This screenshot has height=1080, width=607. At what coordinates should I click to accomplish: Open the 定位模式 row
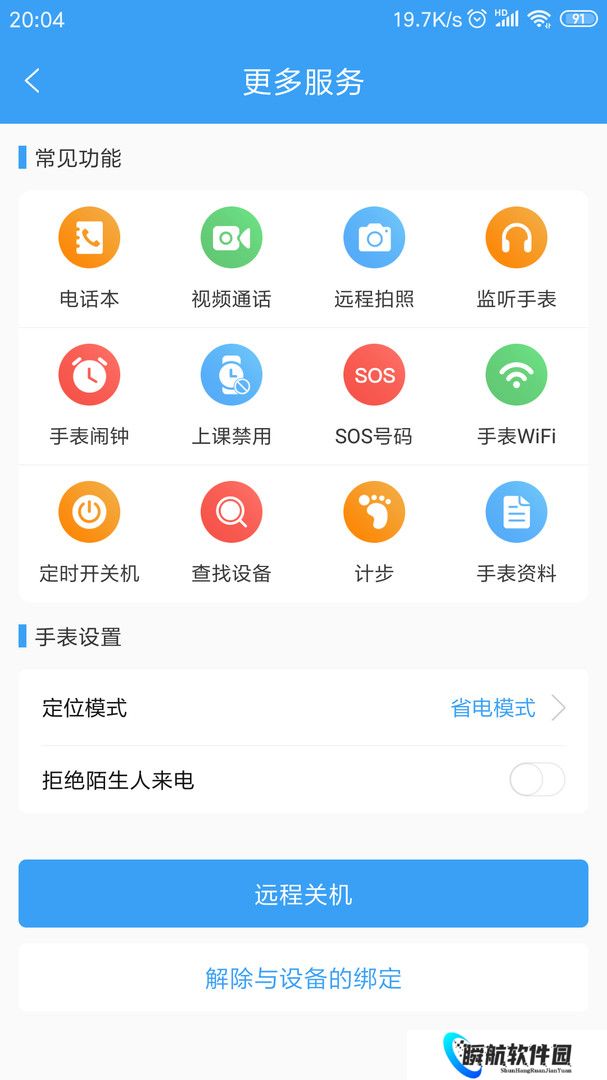coord(303,709)
